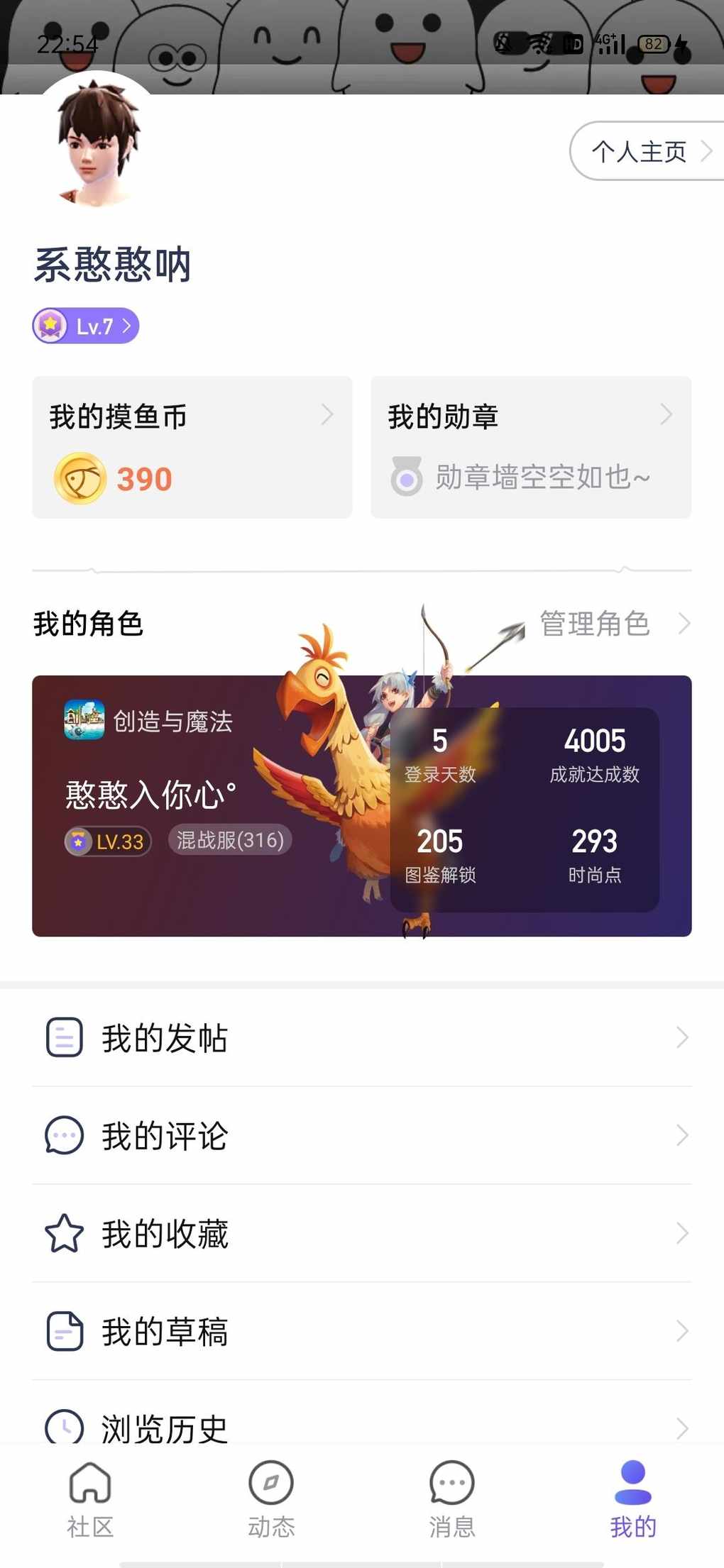Open 我的收藏 favorites row
Screen dimensions: 724x1568
click(362, 1234)
